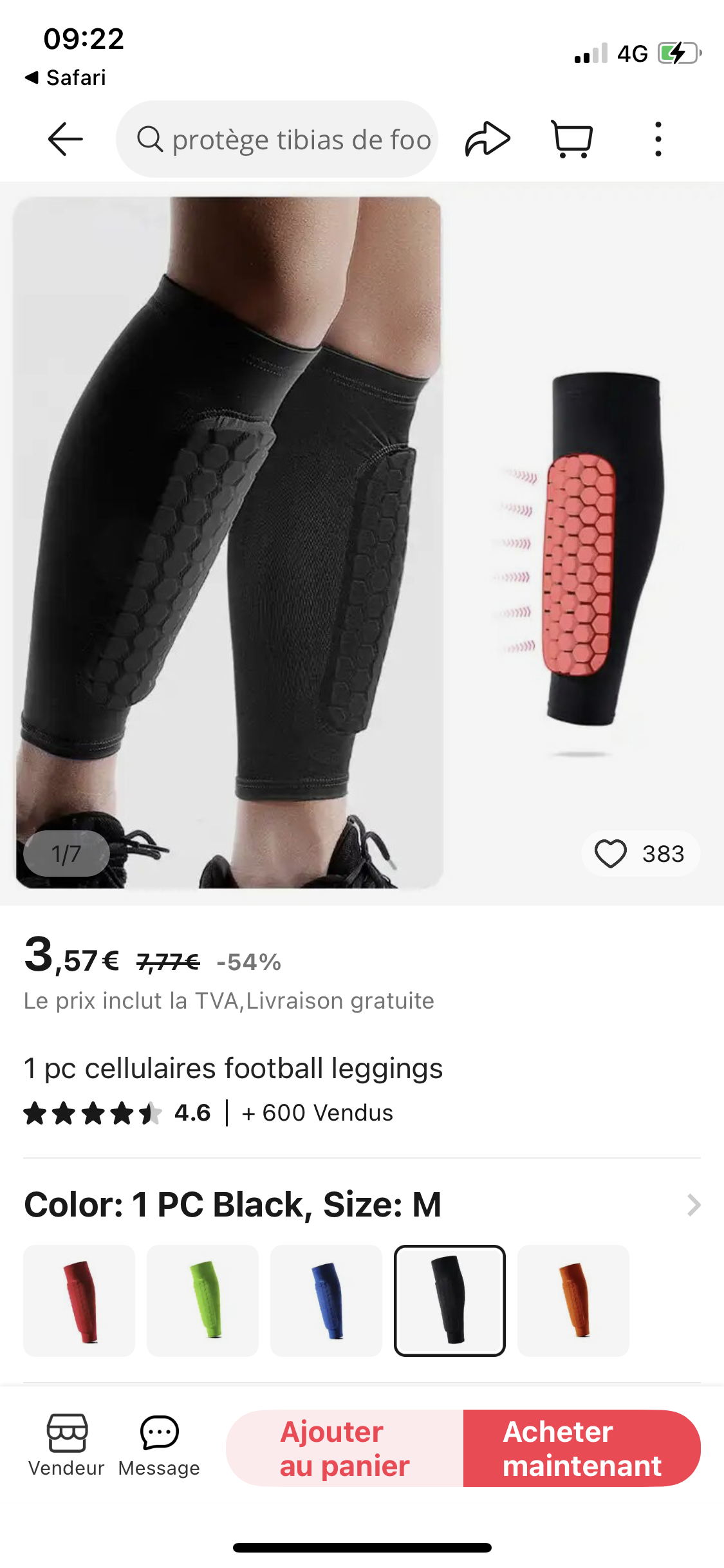Open the main product photo
The width and height of the screenshot is (724, 1568).
pos(229,542)
